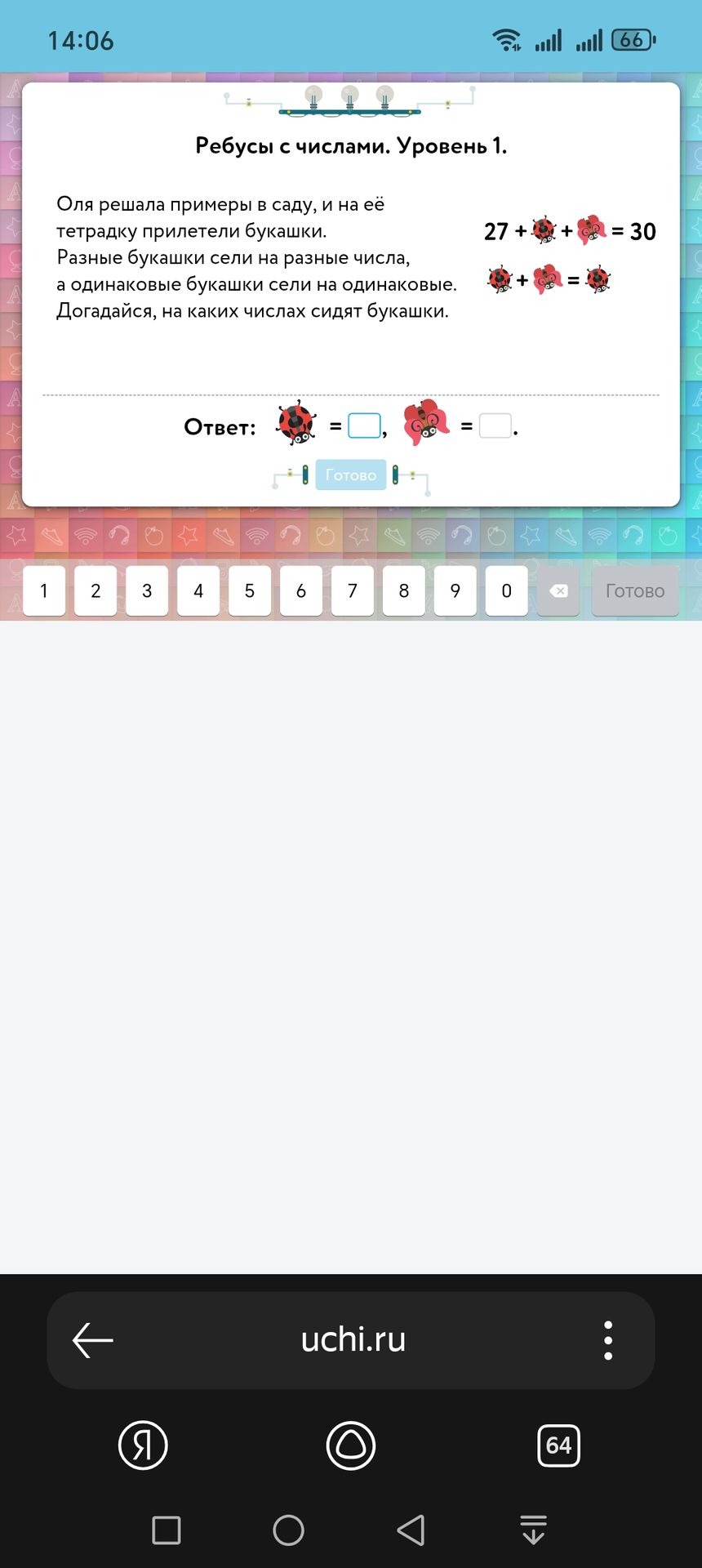Tap the uchi.ru address bar

pyautogui.click(x=353, y=1340)
